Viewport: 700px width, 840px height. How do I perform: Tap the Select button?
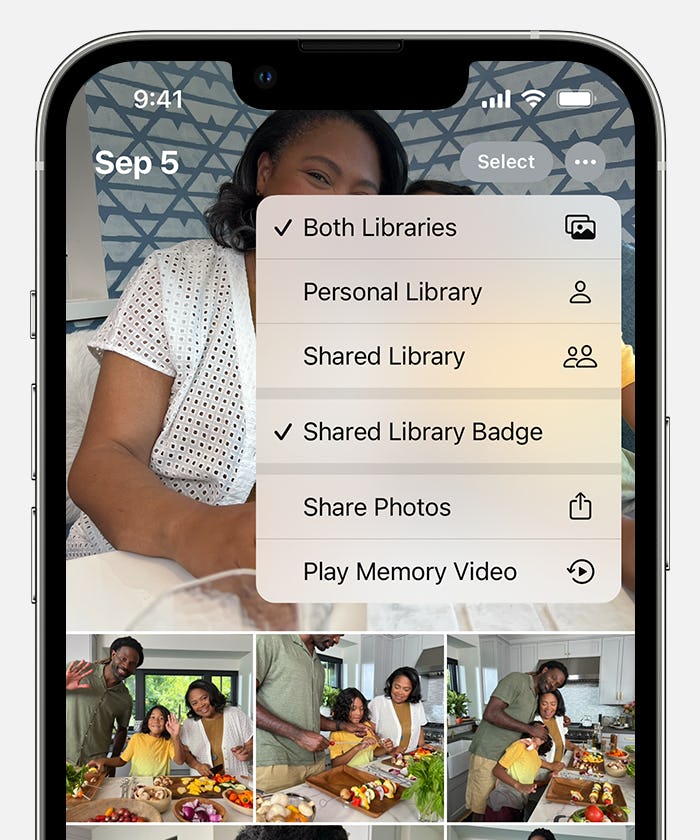pyautogui.click(x=505, y=162)
